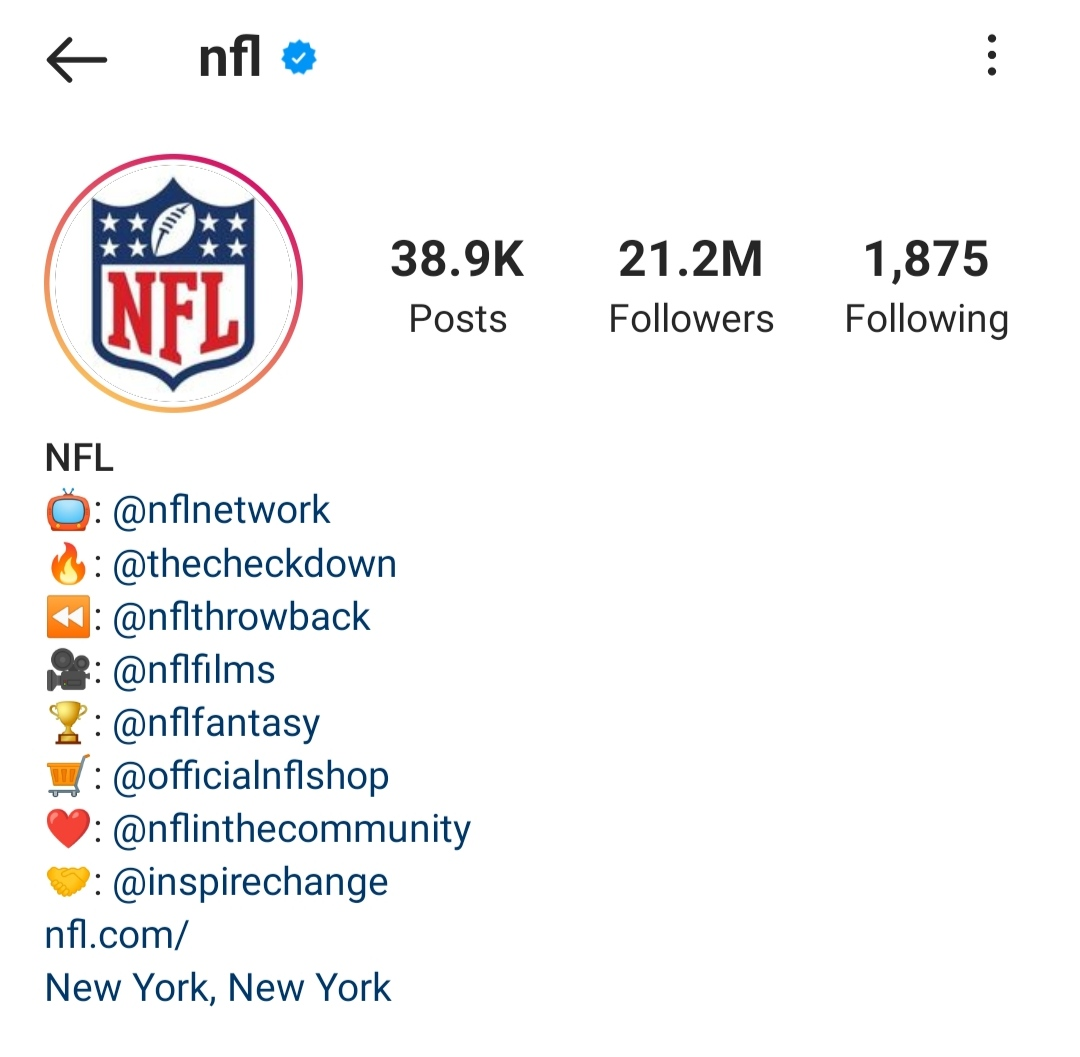Open the @nflinthecommunity mention
The width and height of the screenshot is (1080, 1057).
click(291, 829)
